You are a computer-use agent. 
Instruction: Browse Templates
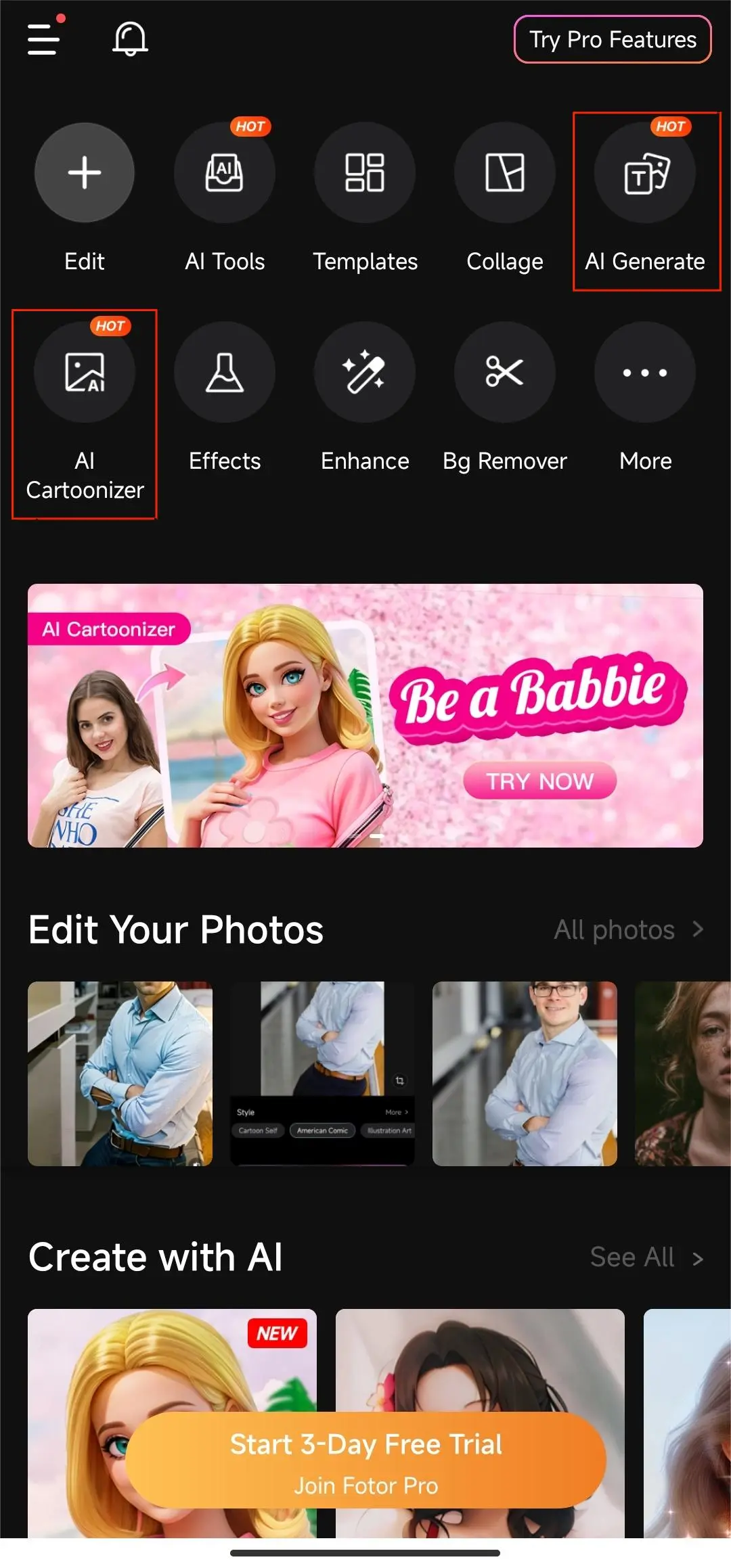click(365, 172)
